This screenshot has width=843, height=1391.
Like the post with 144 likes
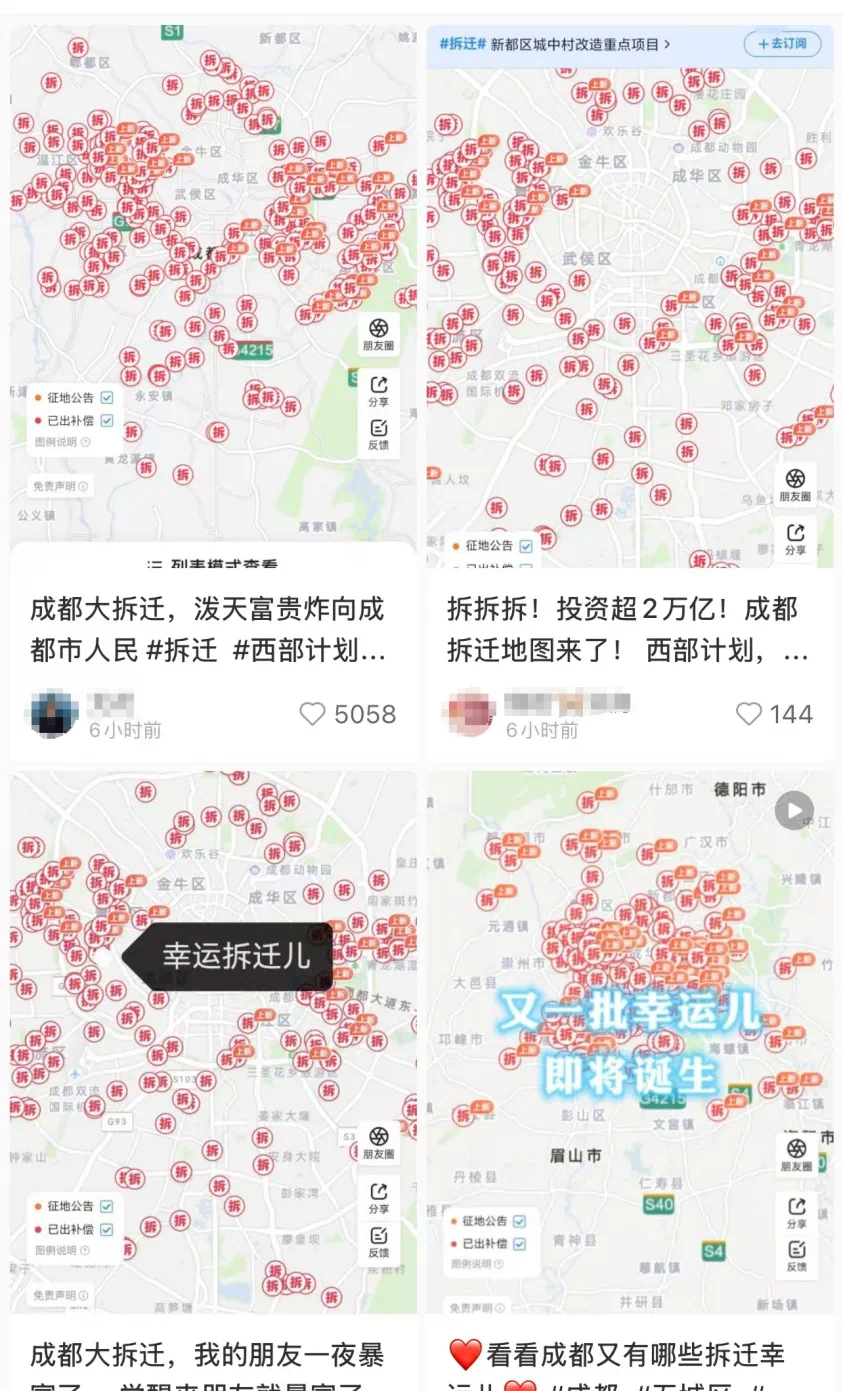tap(749, 714)
